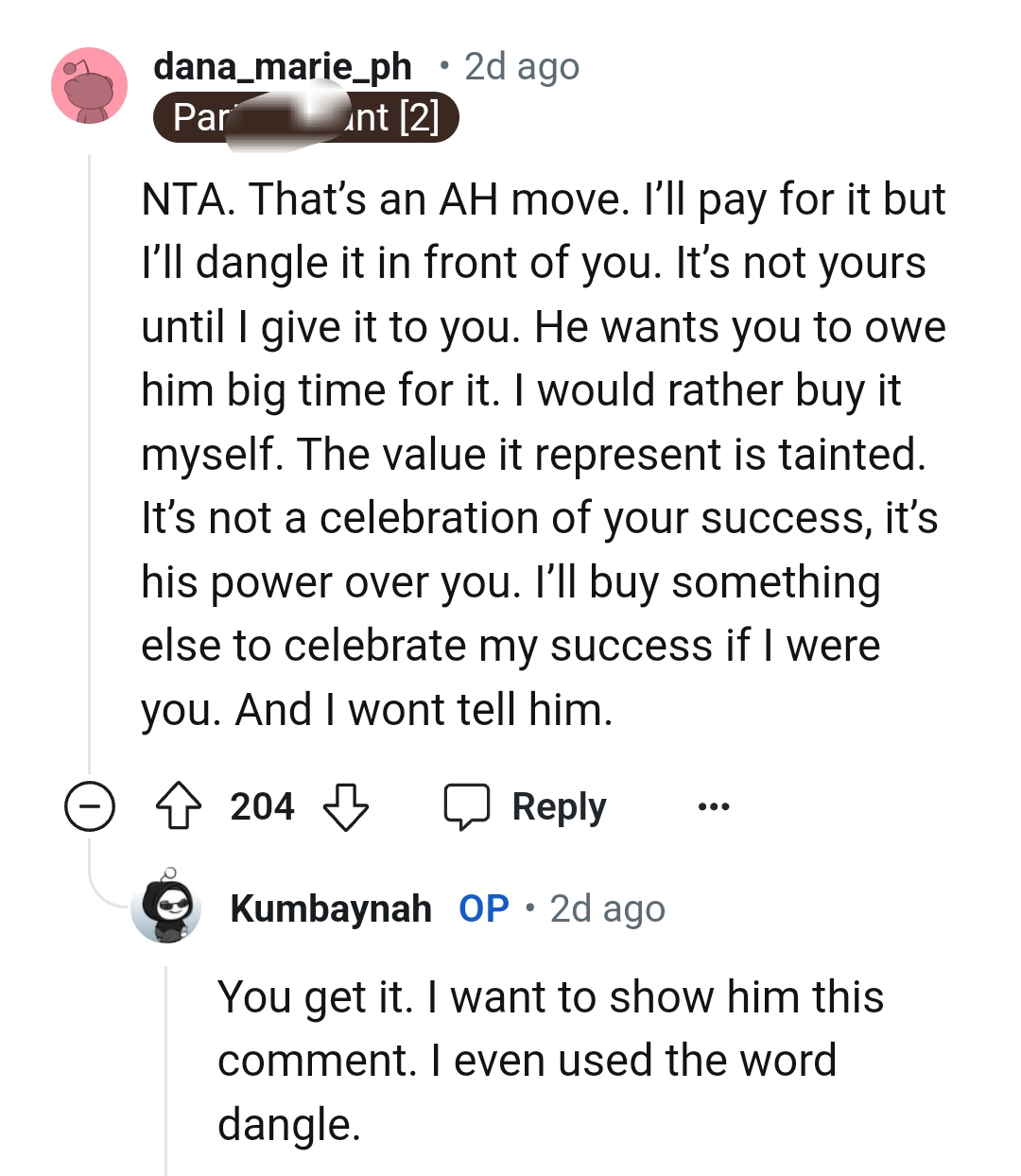Open dana_marie_ph's profile avatar
This screenshot has height=1176, width=1021.
tap(89, 86)
